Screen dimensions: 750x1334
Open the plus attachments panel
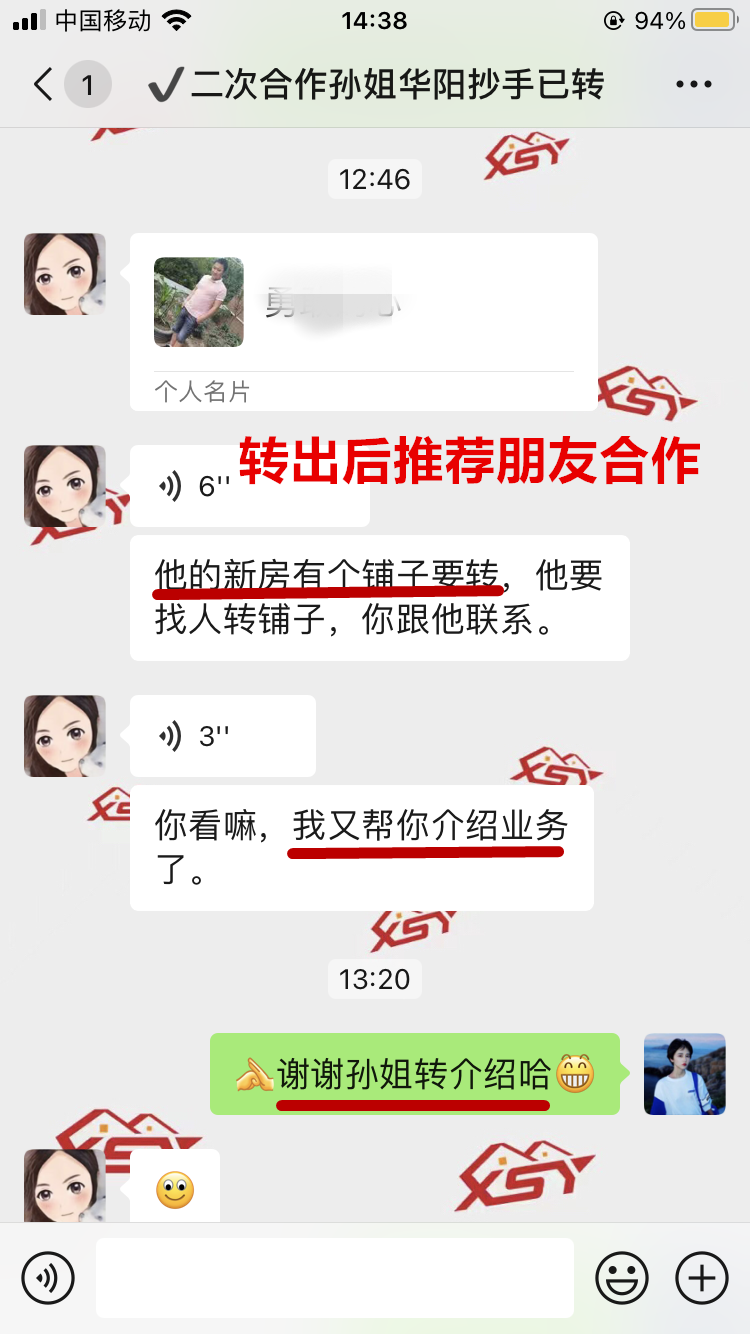[702, 1278]
